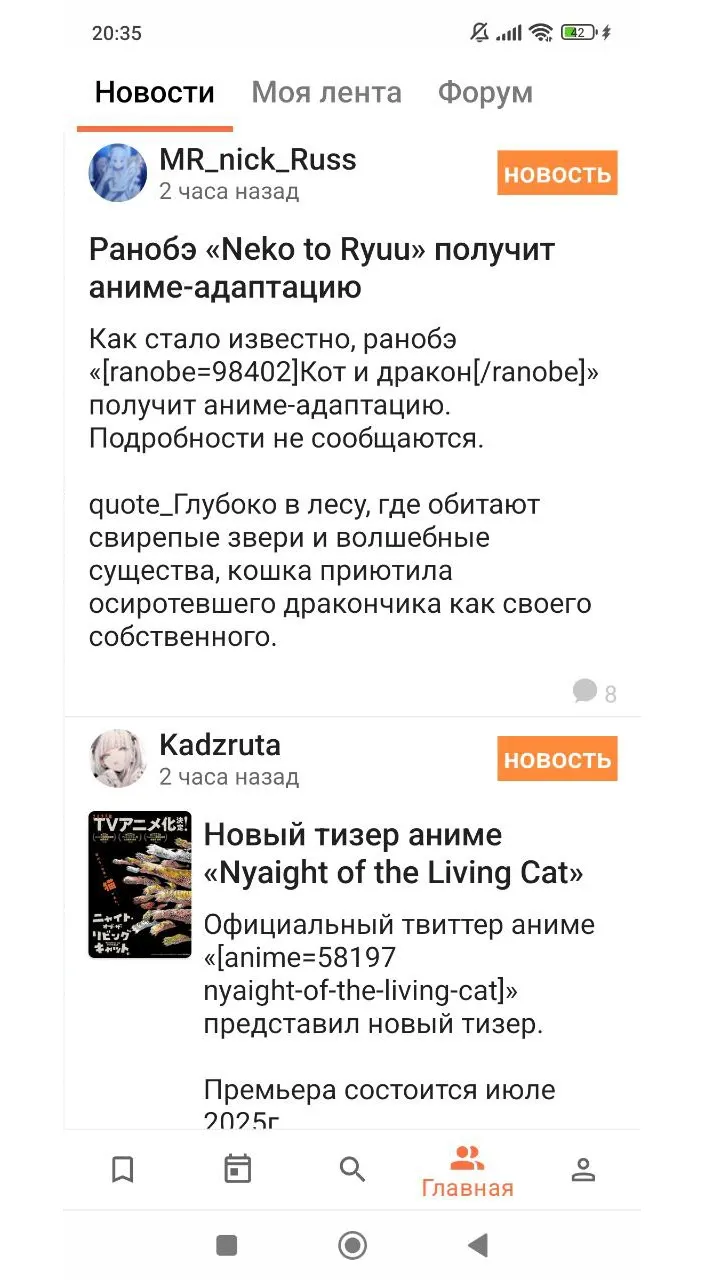Open the Nyaight of the Living Cat news
The width and height of the screenshot is (720, 1280).
pos(394,854)
